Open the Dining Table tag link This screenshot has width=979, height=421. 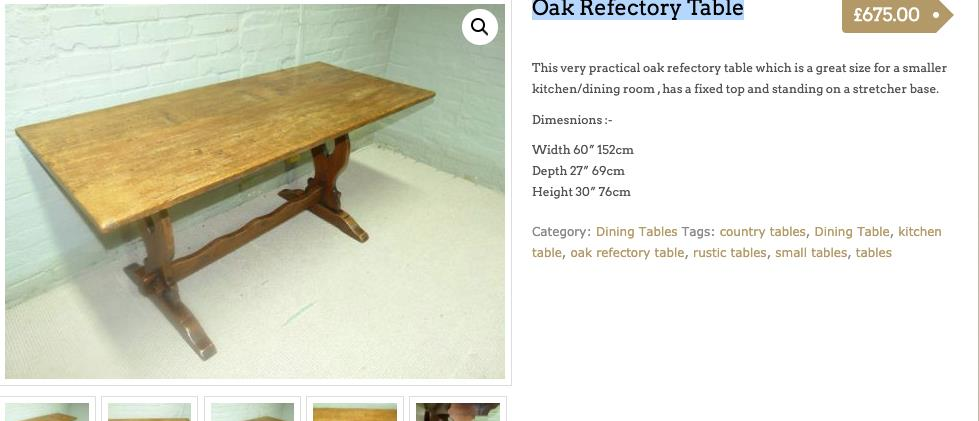coord(851,232)
